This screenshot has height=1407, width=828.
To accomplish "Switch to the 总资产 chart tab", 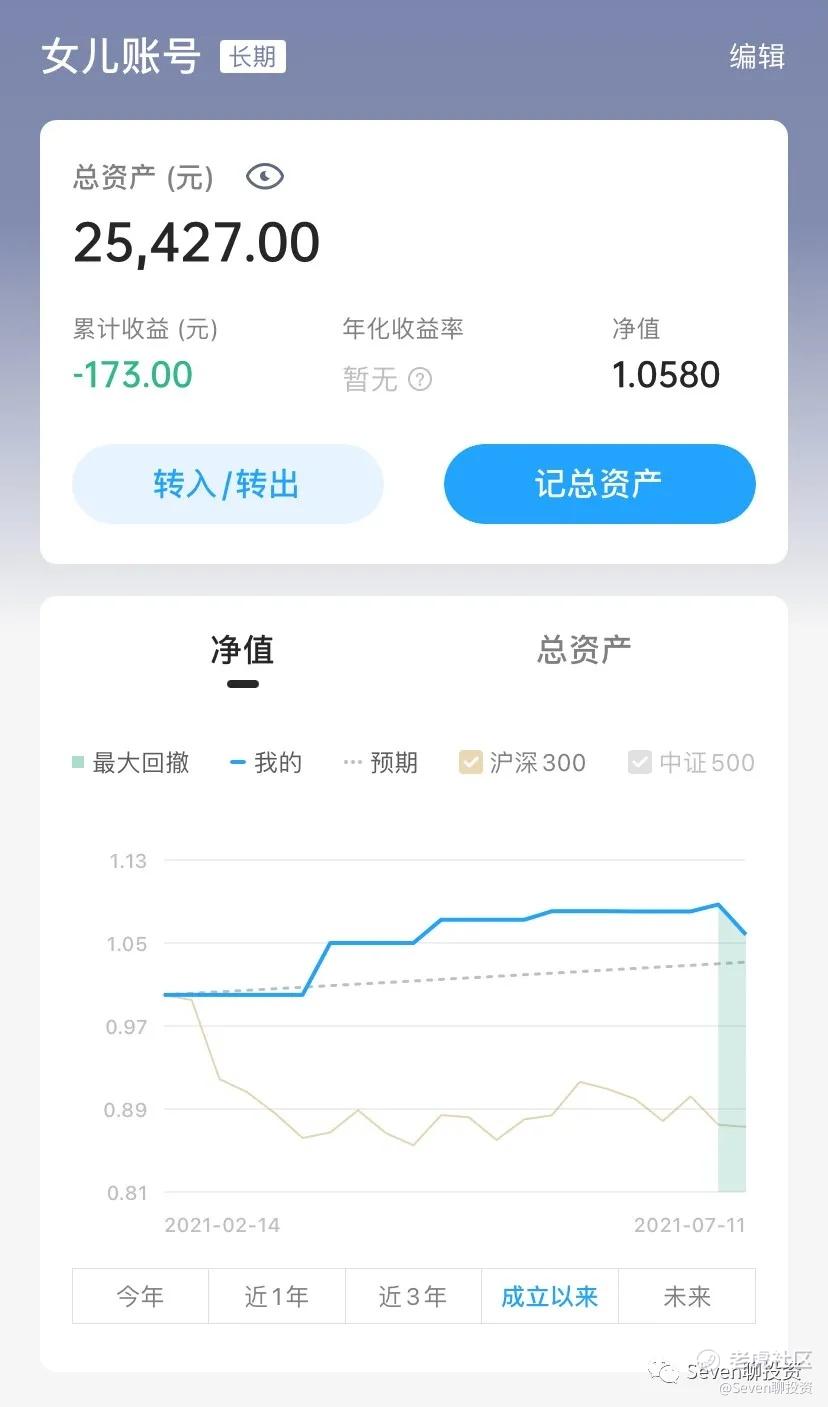I will point(584,651).
